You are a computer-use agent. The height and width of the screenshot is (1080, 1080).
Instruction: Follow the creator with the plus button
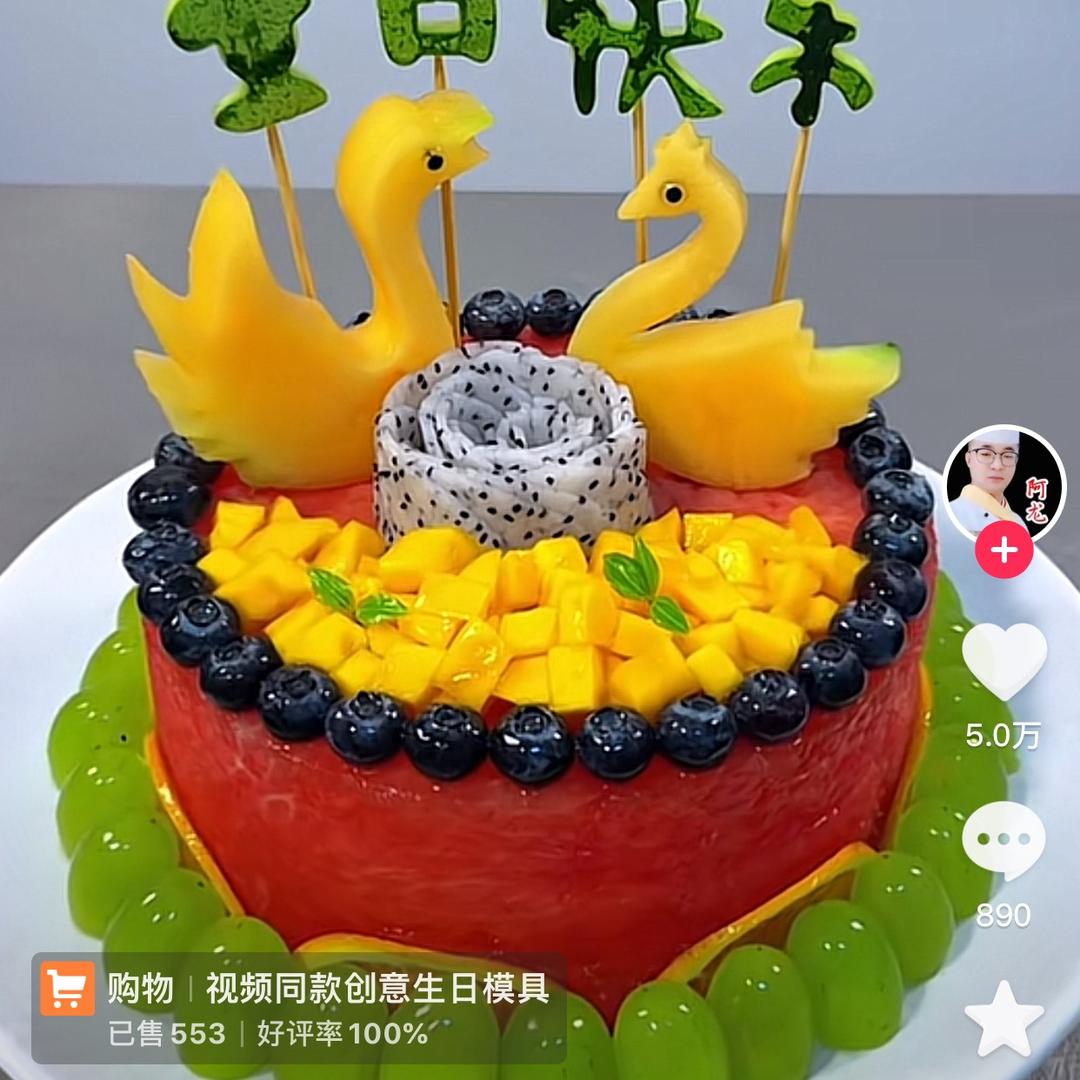tap(1004, 550)
